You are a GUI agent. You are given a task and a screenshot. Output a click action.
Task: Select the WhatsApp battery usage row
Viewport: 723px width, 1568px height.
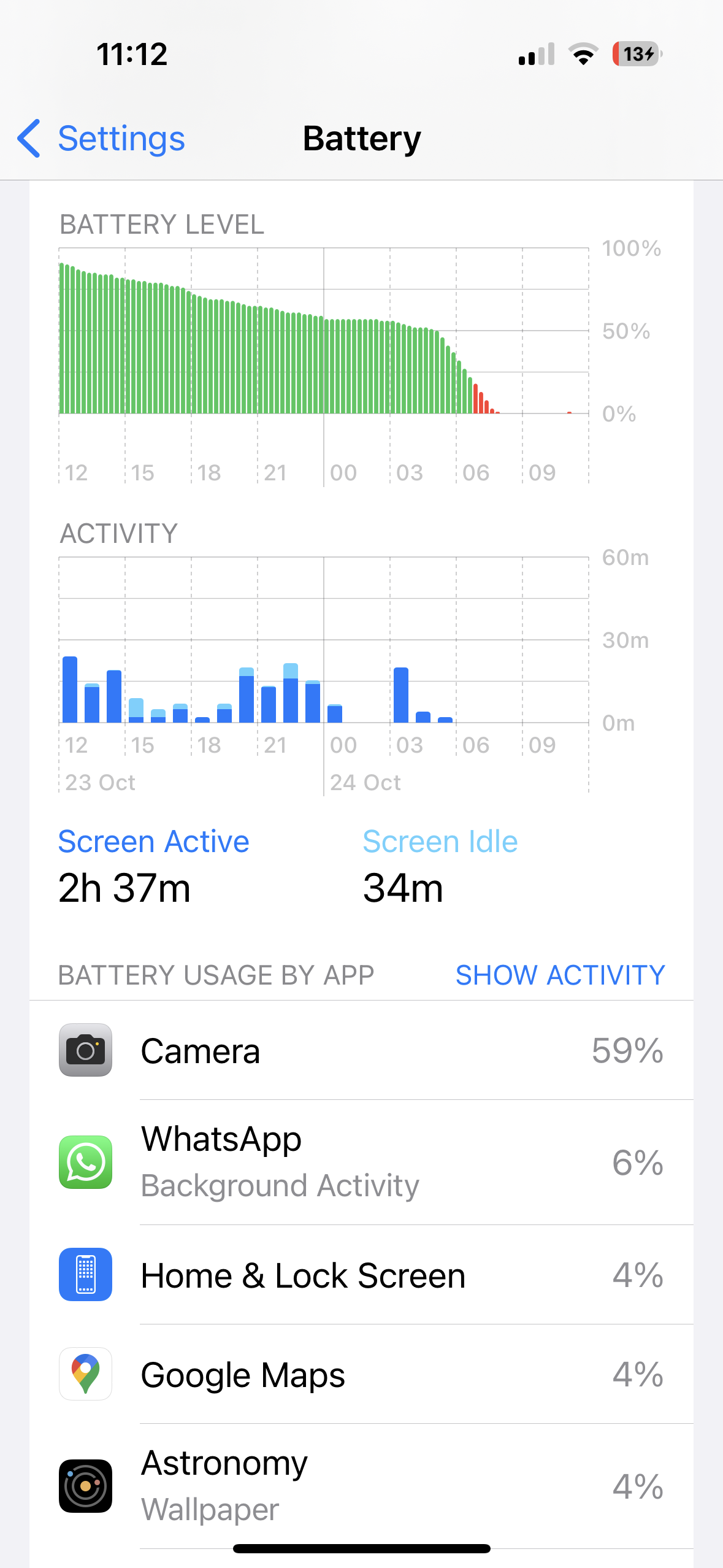point(361,1162)
